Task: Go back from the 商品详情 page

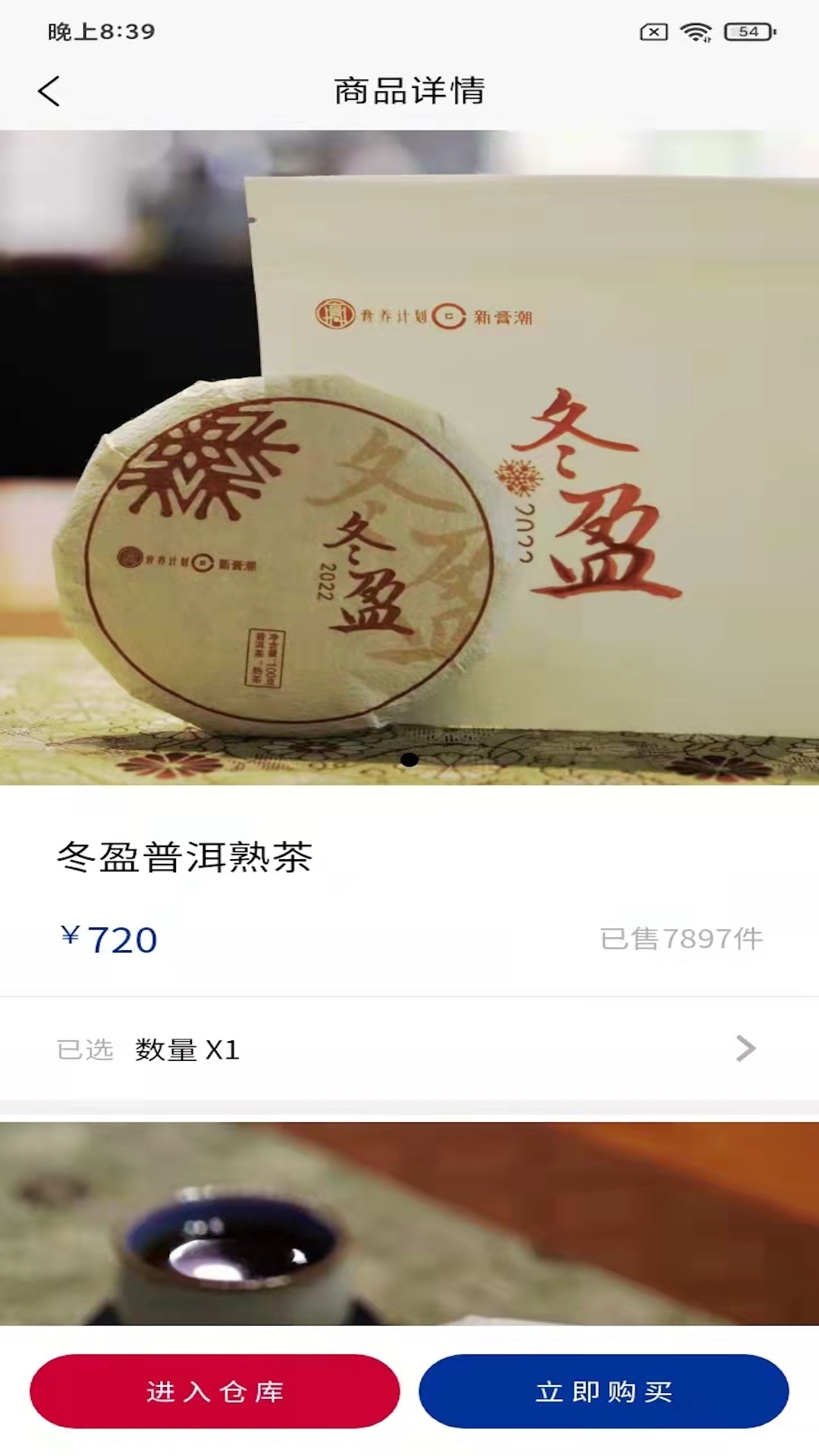Action: pos(49,92)
